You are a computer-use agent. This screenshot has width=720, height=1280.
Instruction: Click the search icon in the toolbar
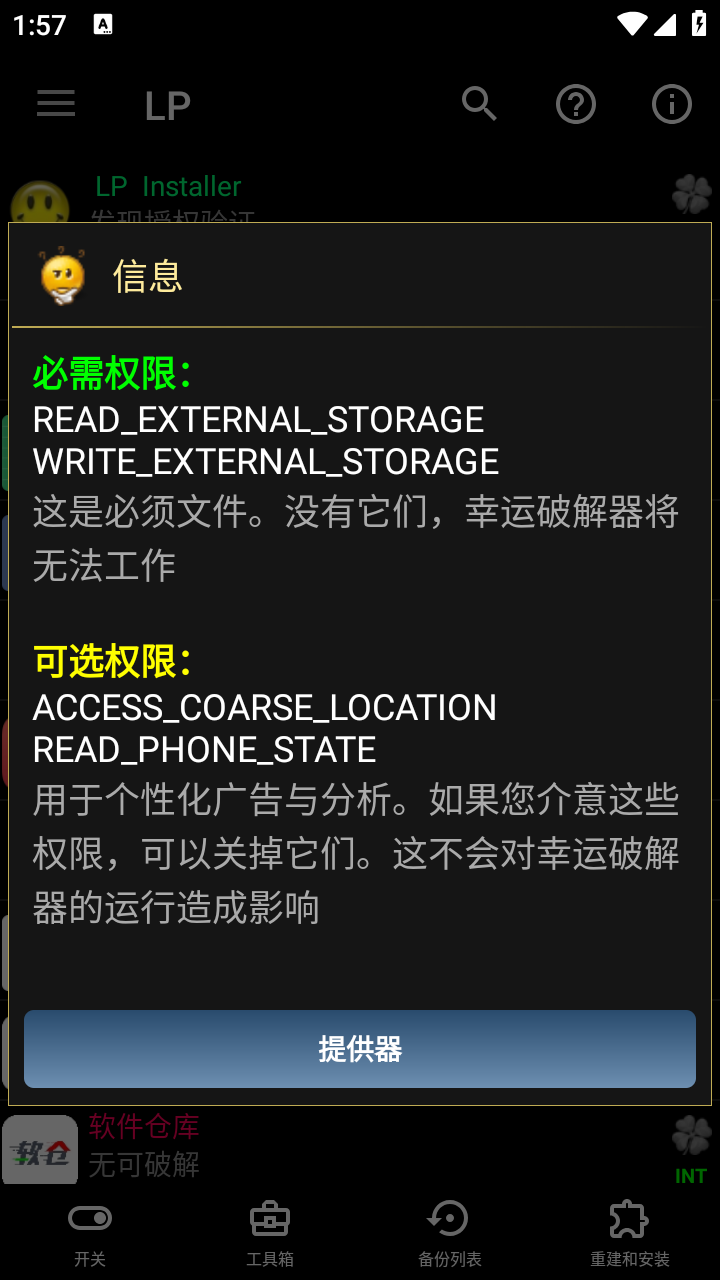479,103
